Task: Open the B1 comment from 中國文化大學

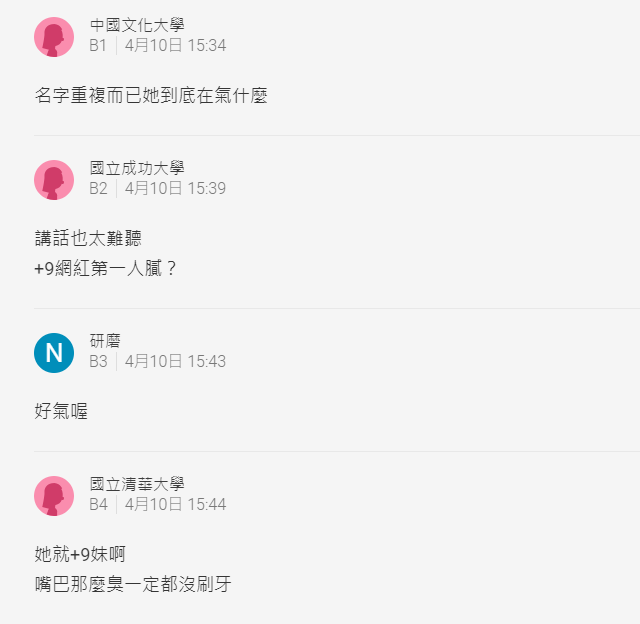Action: pos(151,96)
